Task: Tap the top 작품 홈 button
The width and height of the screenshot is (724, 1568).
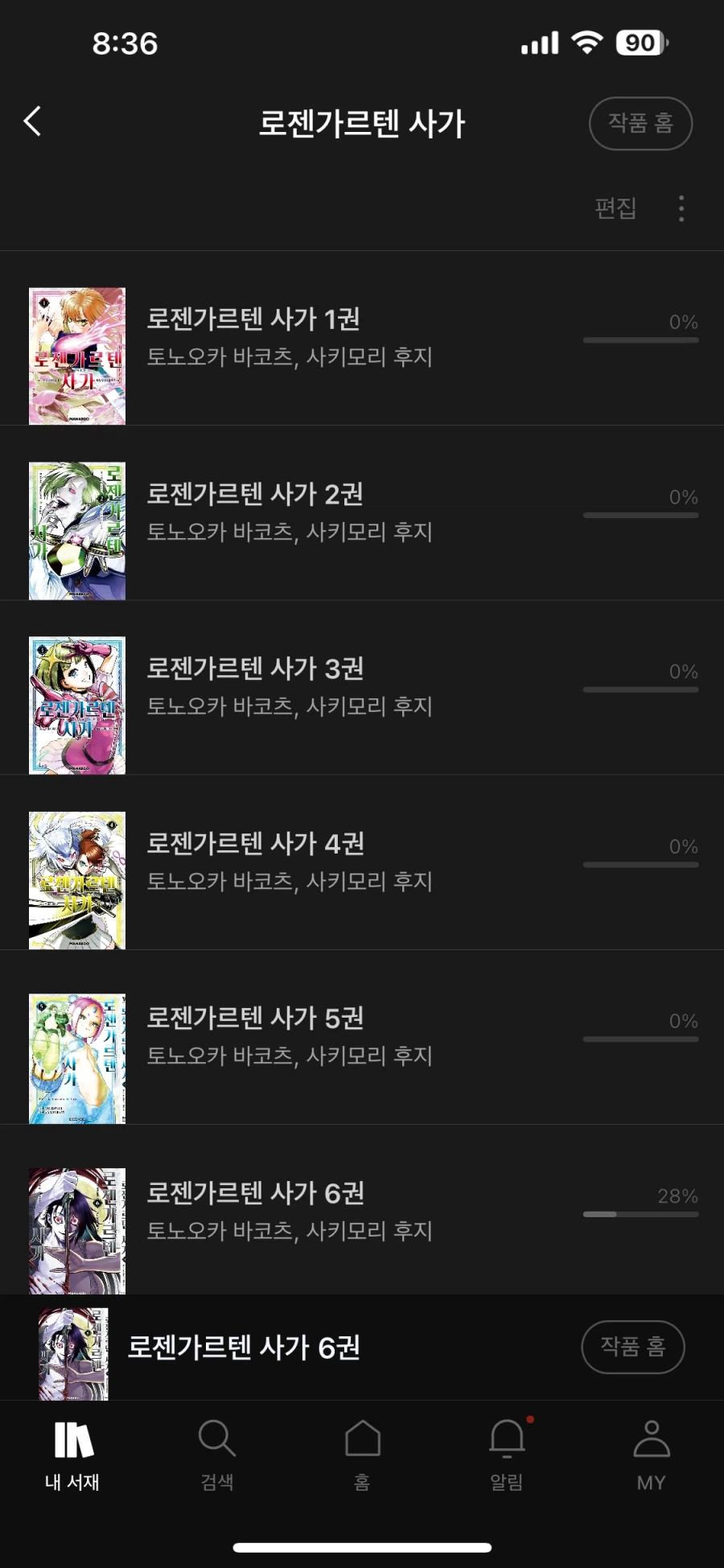Action: [x=640, y=123]
